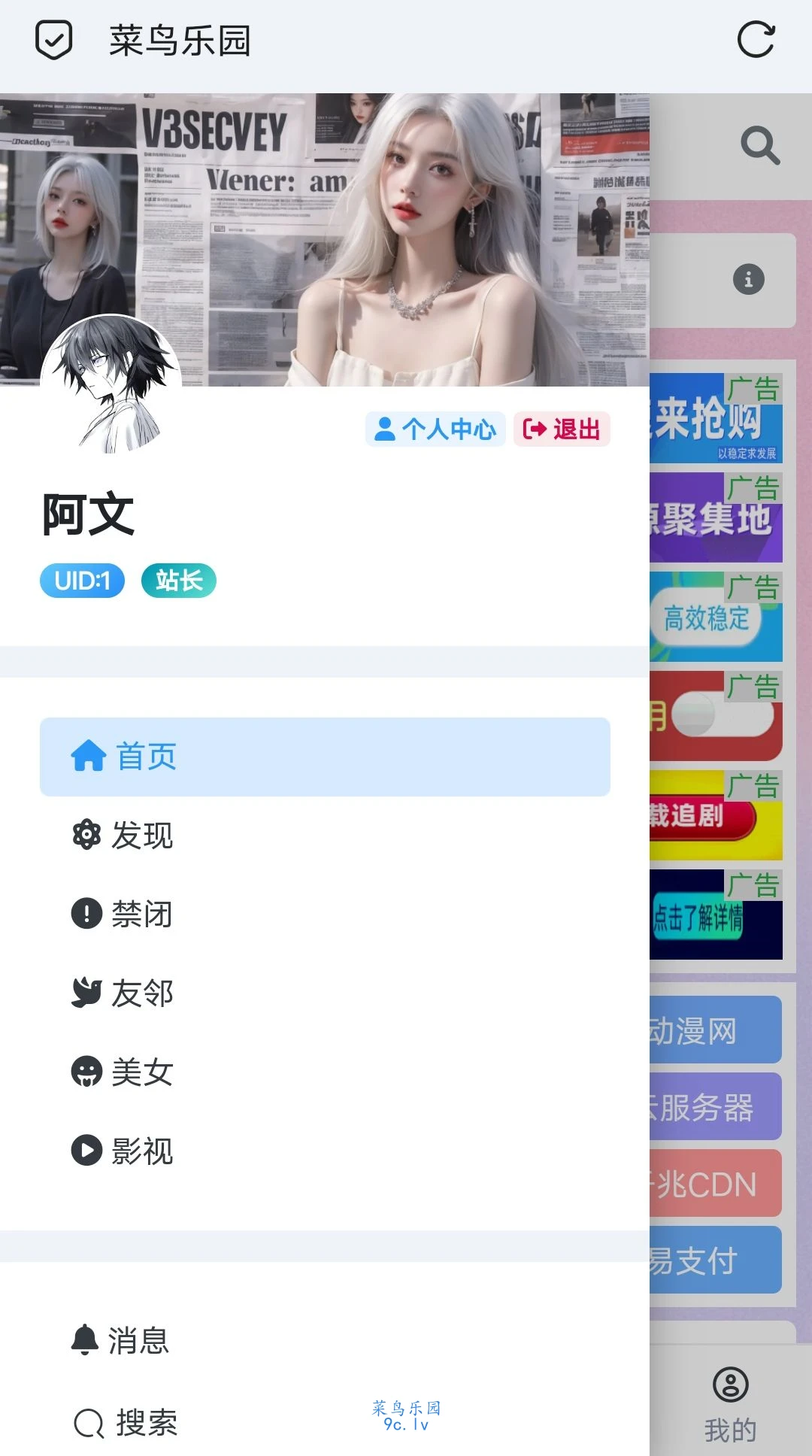Open the 兆CDN link button
Viewport: 812px width, 1456px height.
714,1184
